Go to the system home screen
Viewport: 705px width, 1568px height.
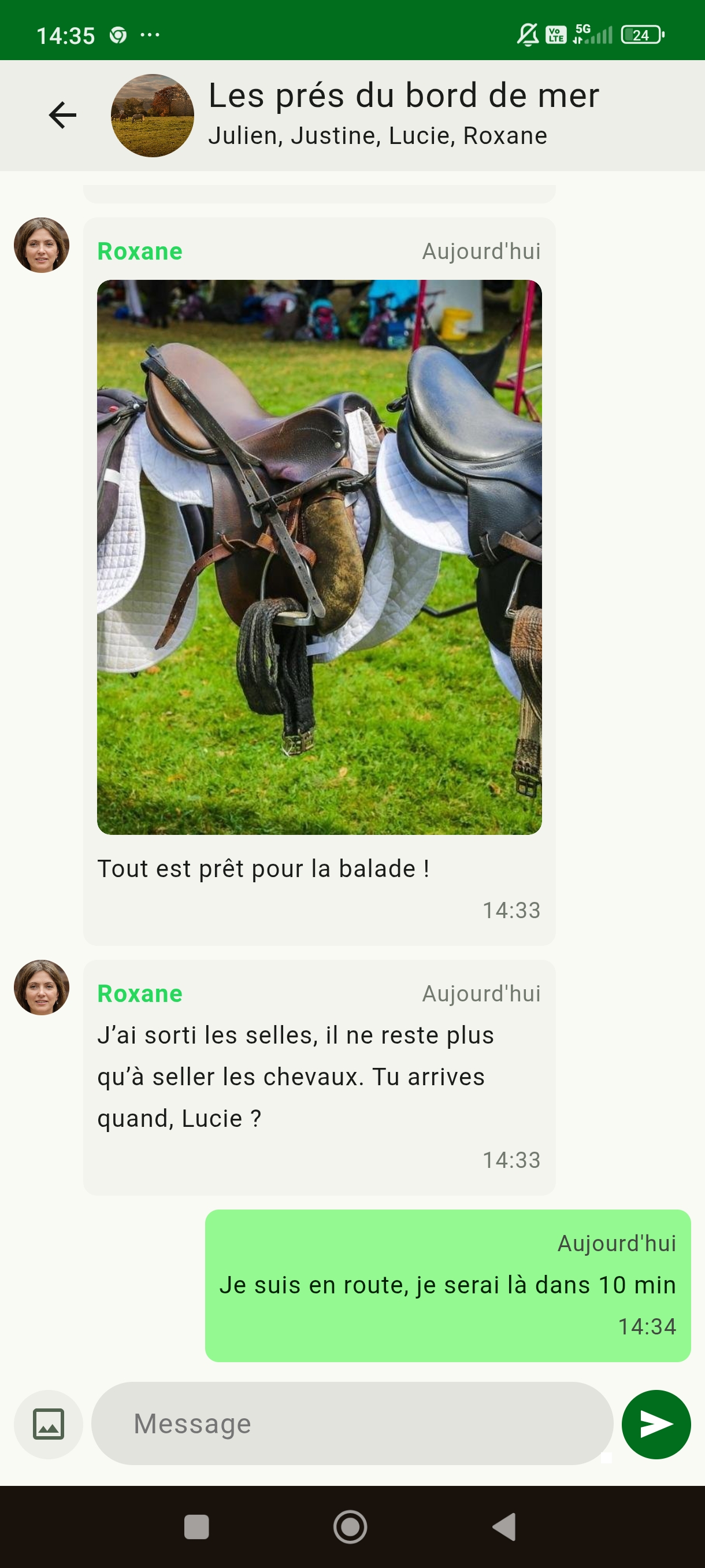point(350,1526)
